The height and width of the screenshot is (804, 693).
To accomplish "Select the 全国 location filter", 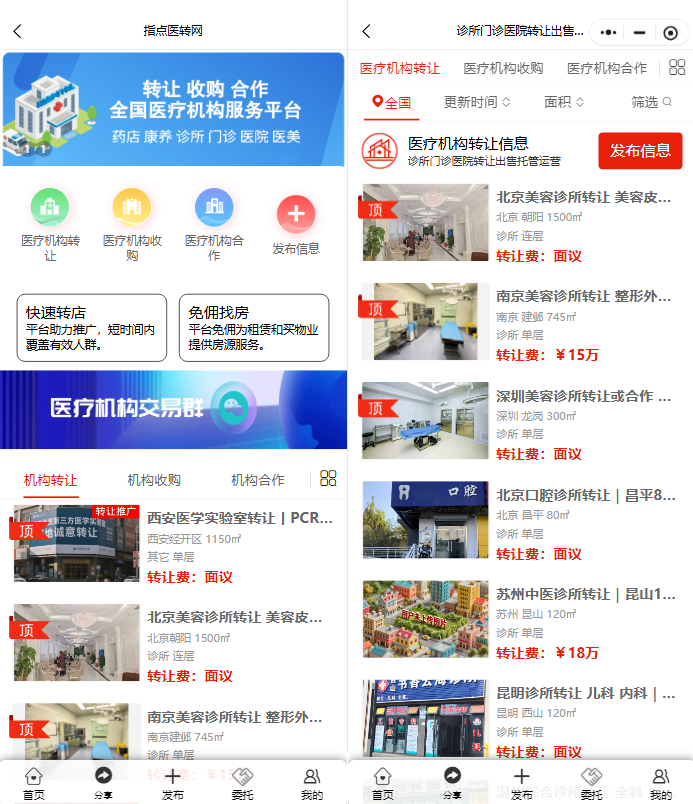I will [391, 102].
